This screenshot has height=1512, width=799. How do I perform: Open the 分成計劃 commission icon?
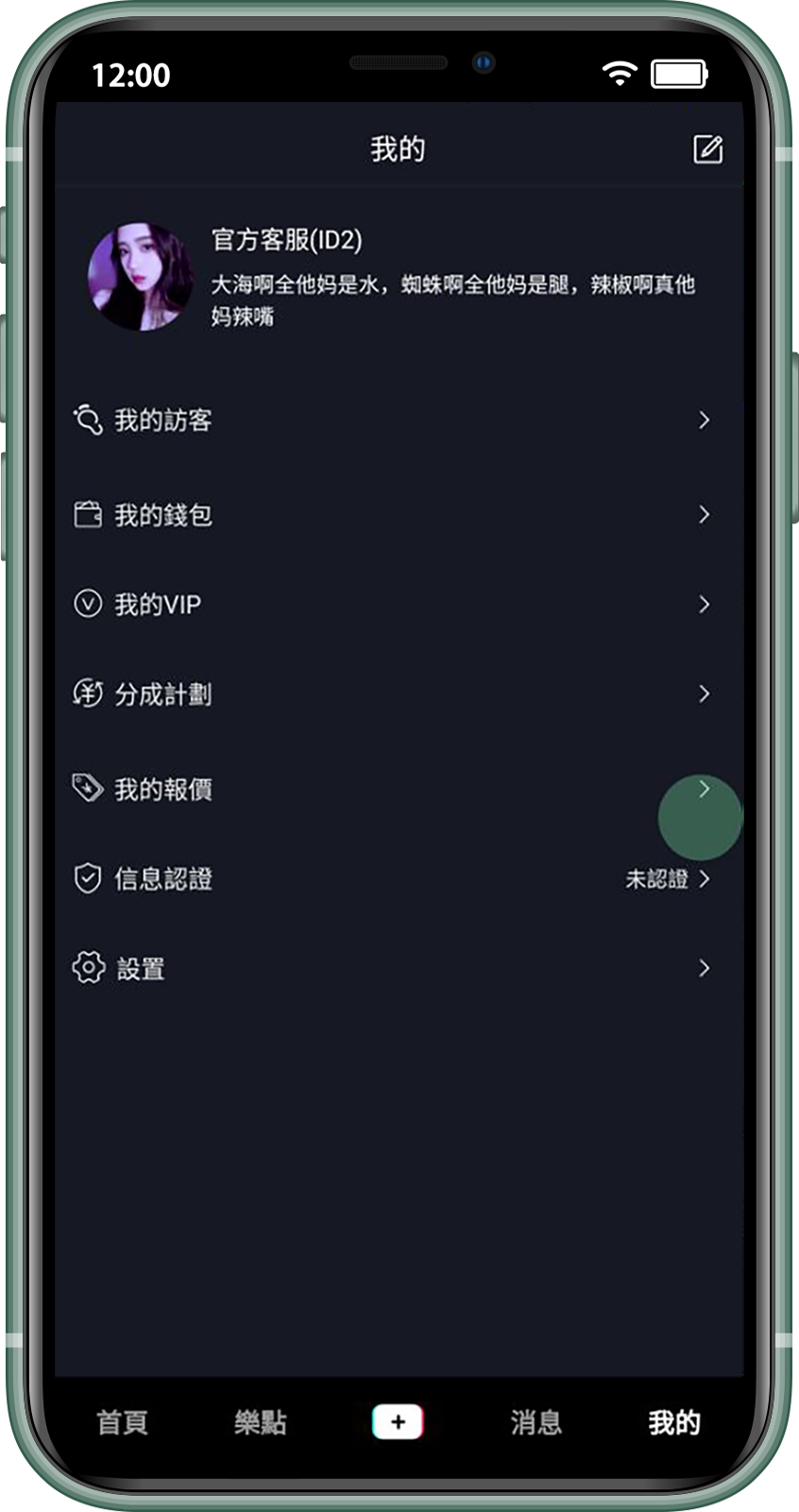88,694
